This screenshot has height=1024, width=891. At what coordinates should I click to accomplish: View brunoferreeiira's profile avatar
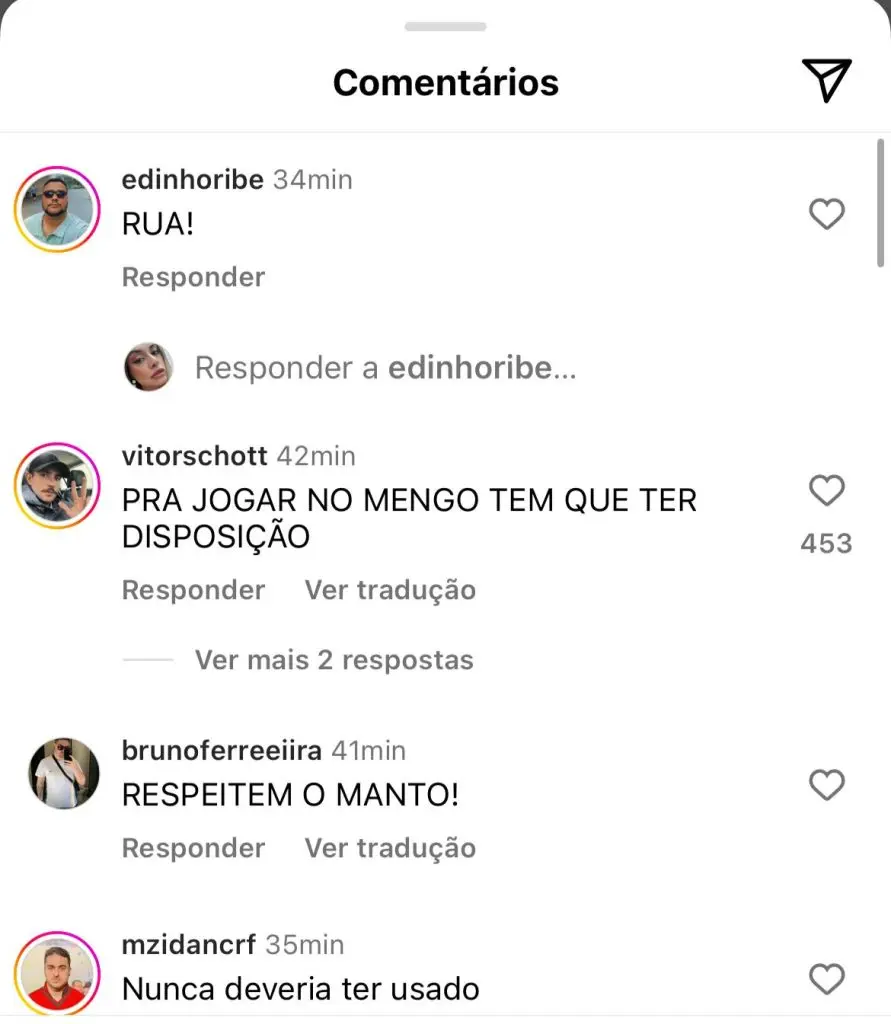click(x=64, y=773)
